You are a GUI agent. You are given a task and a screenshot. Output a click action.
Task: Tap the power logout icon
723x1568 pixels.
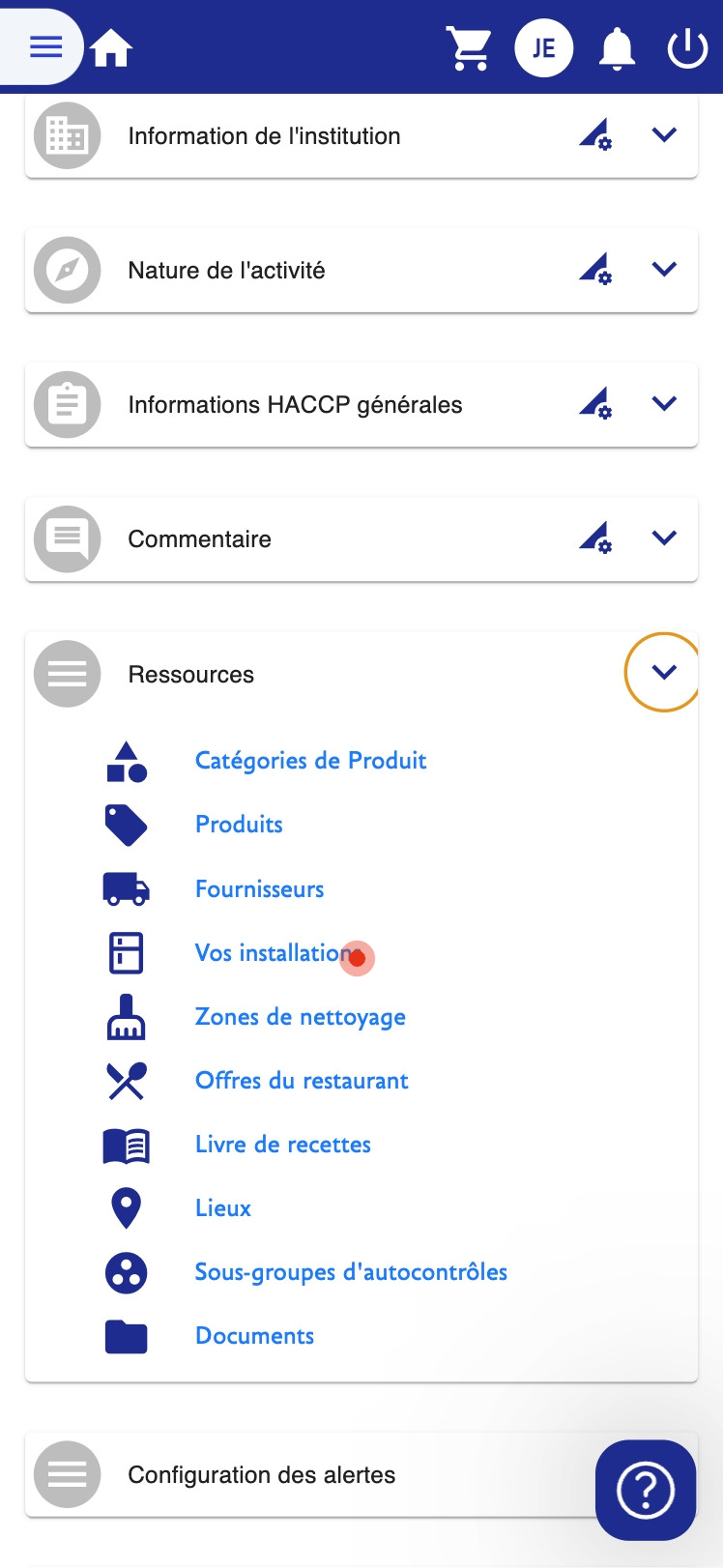pos(687,47)
